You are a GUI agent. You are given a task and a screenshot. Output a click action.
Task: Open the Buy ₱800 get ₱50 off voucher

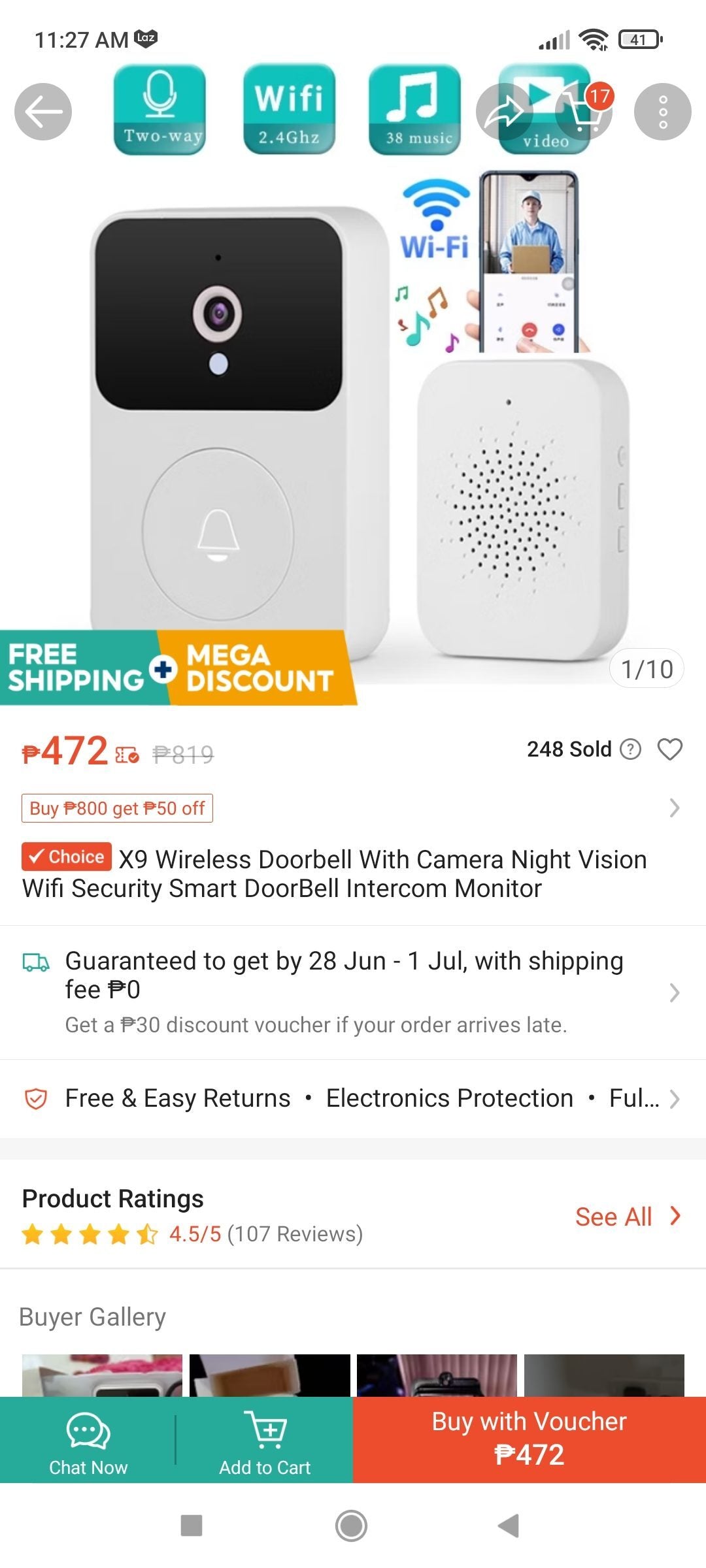[x=118, y=808]
